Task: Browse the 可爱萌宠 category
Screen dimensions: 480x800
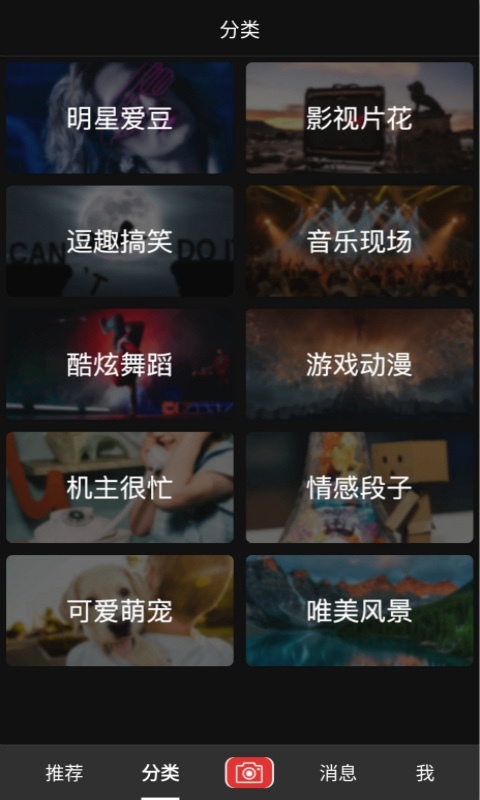Action: pyautogui.click(x=120, y=611)
